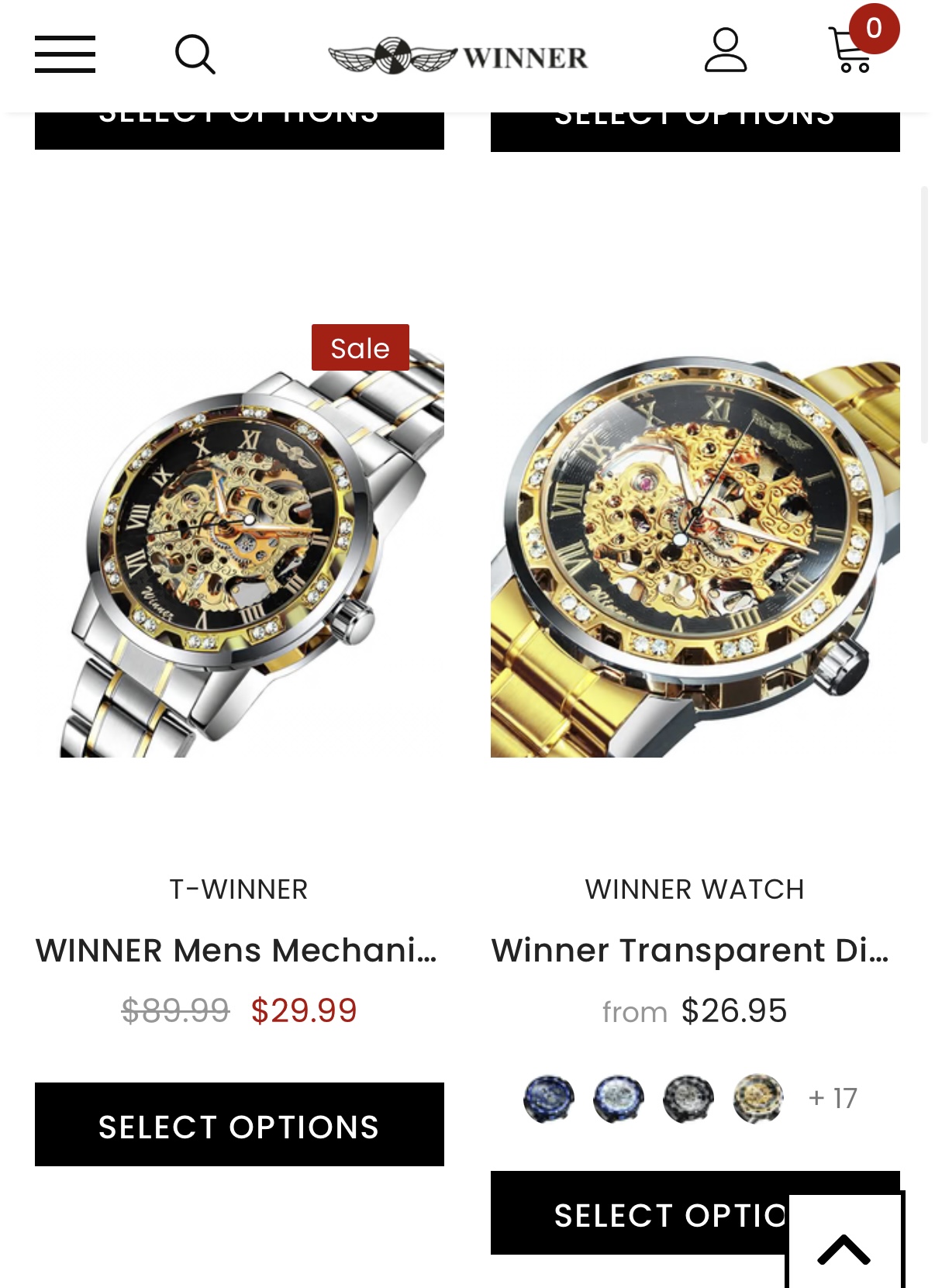Choose the black watch swatch
Screen dimensions: 935x1288
coord(688,1098)
